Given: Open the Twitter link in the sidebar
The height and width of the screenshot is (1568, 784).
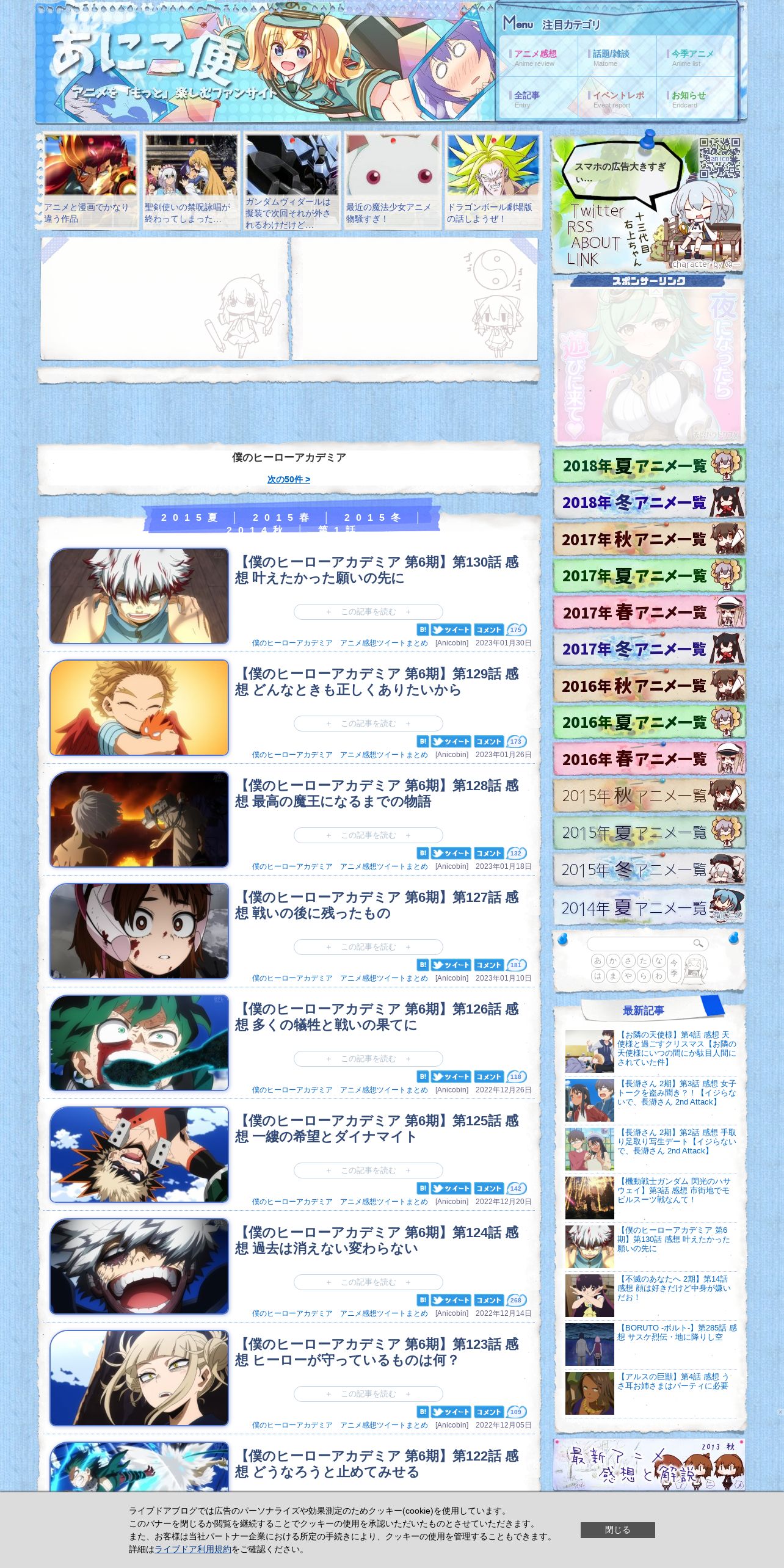Looking at the screenshot, I should pyautogui.click(x=597, y=211).
